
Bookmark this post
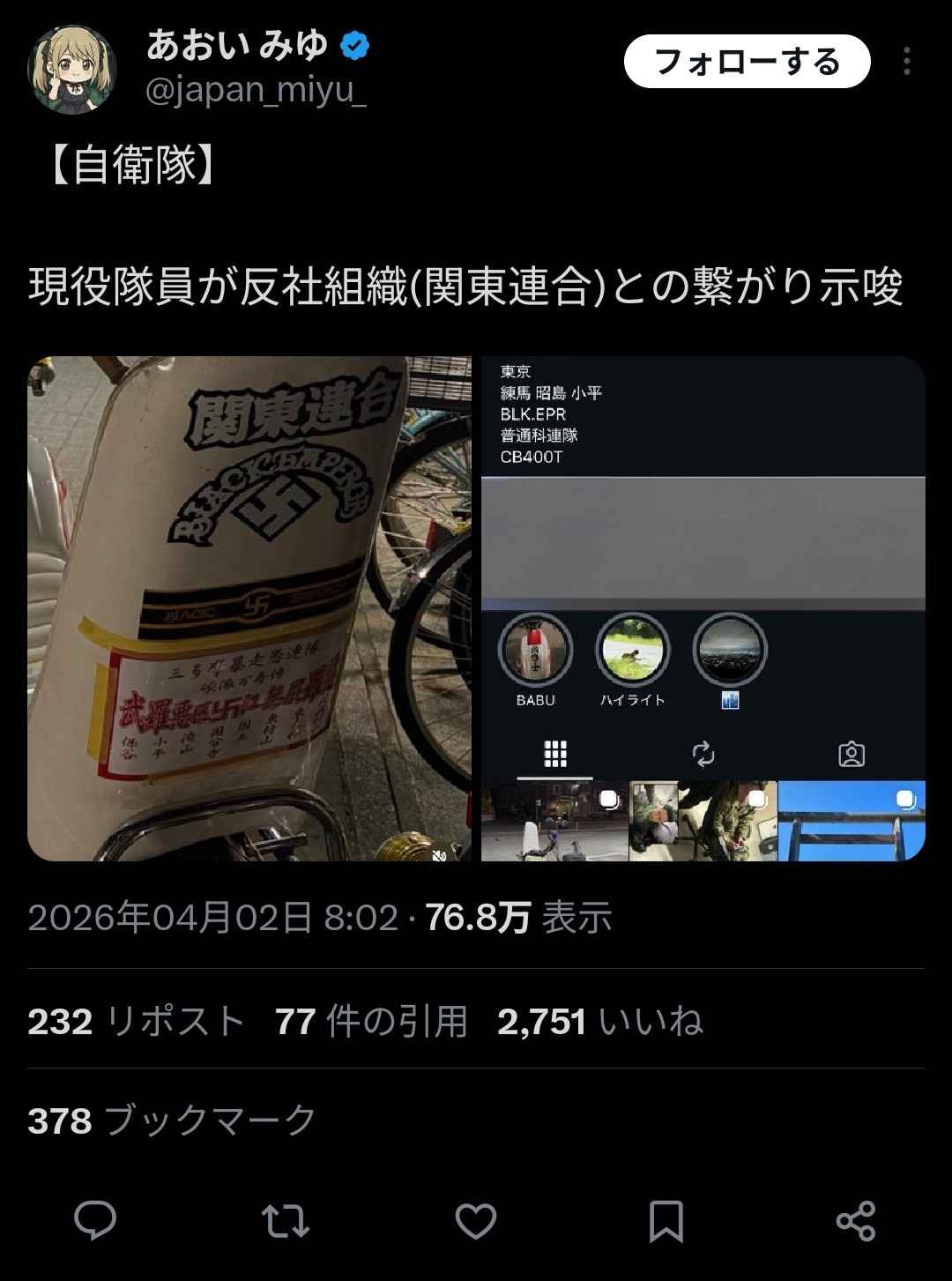(666, 1221)
